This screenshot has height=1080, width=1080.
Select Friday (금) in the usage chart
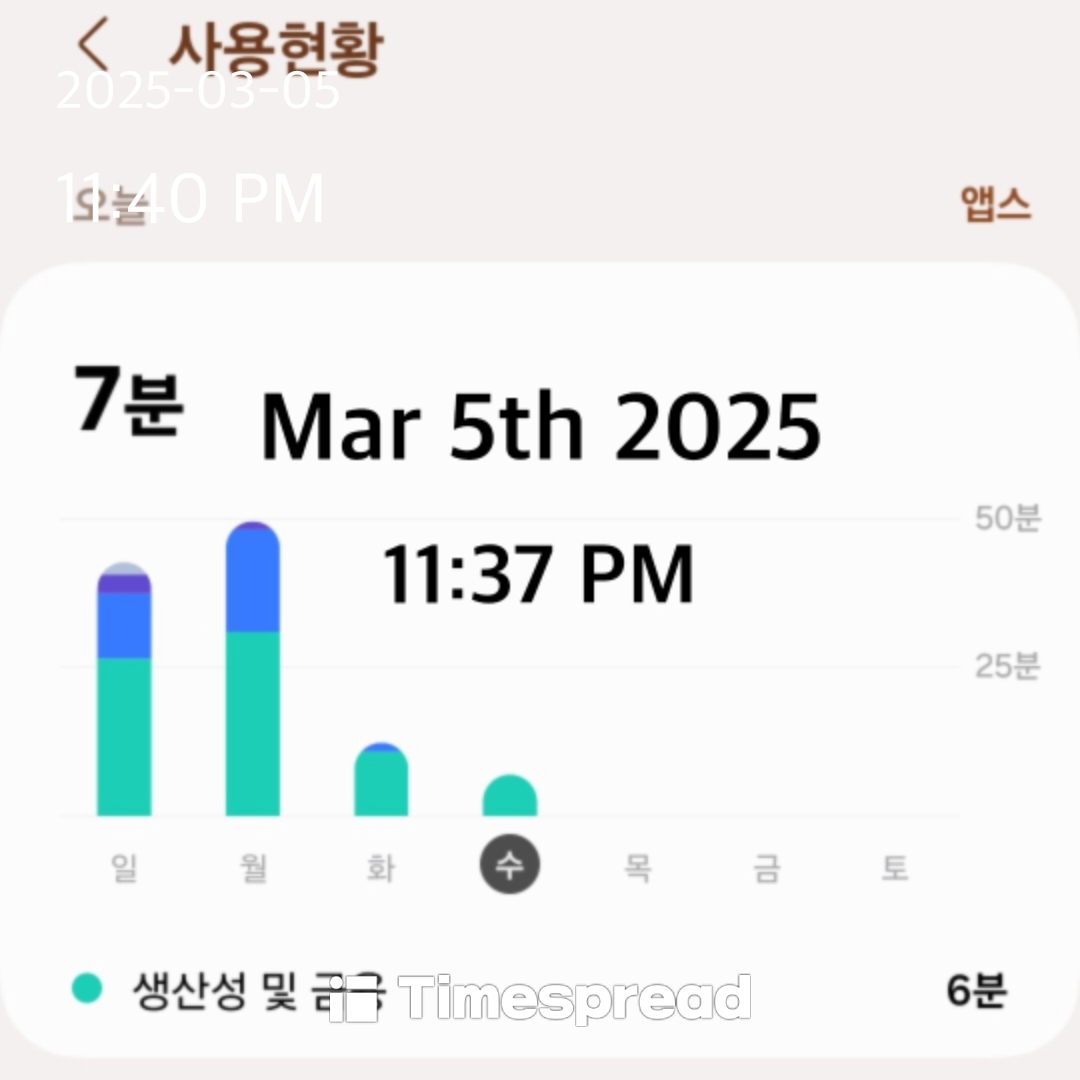tap(766, 867)
